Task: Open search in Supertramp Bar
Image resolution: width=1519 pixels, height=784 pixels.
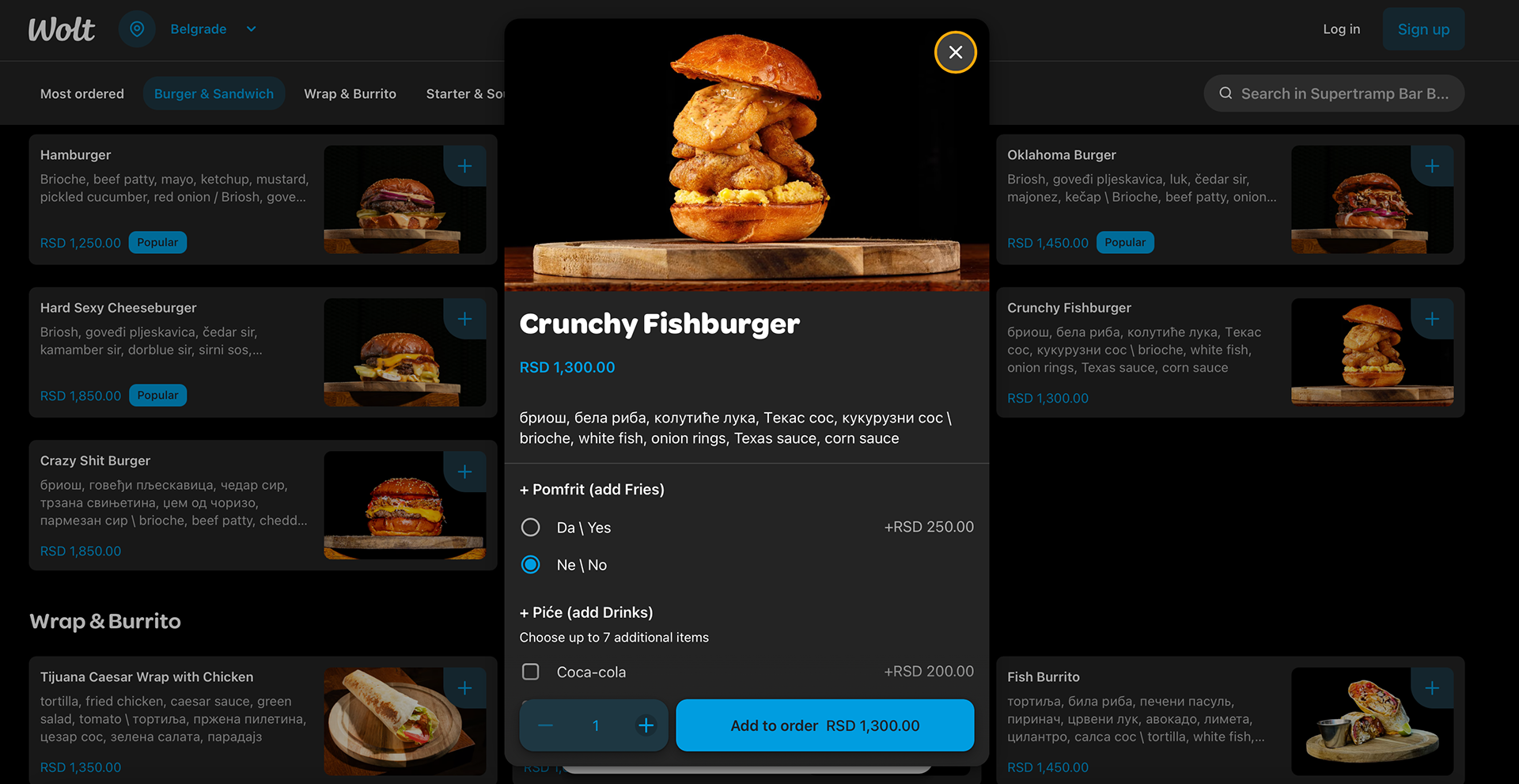Action: pyautogui.click(x=1334, y=93)
